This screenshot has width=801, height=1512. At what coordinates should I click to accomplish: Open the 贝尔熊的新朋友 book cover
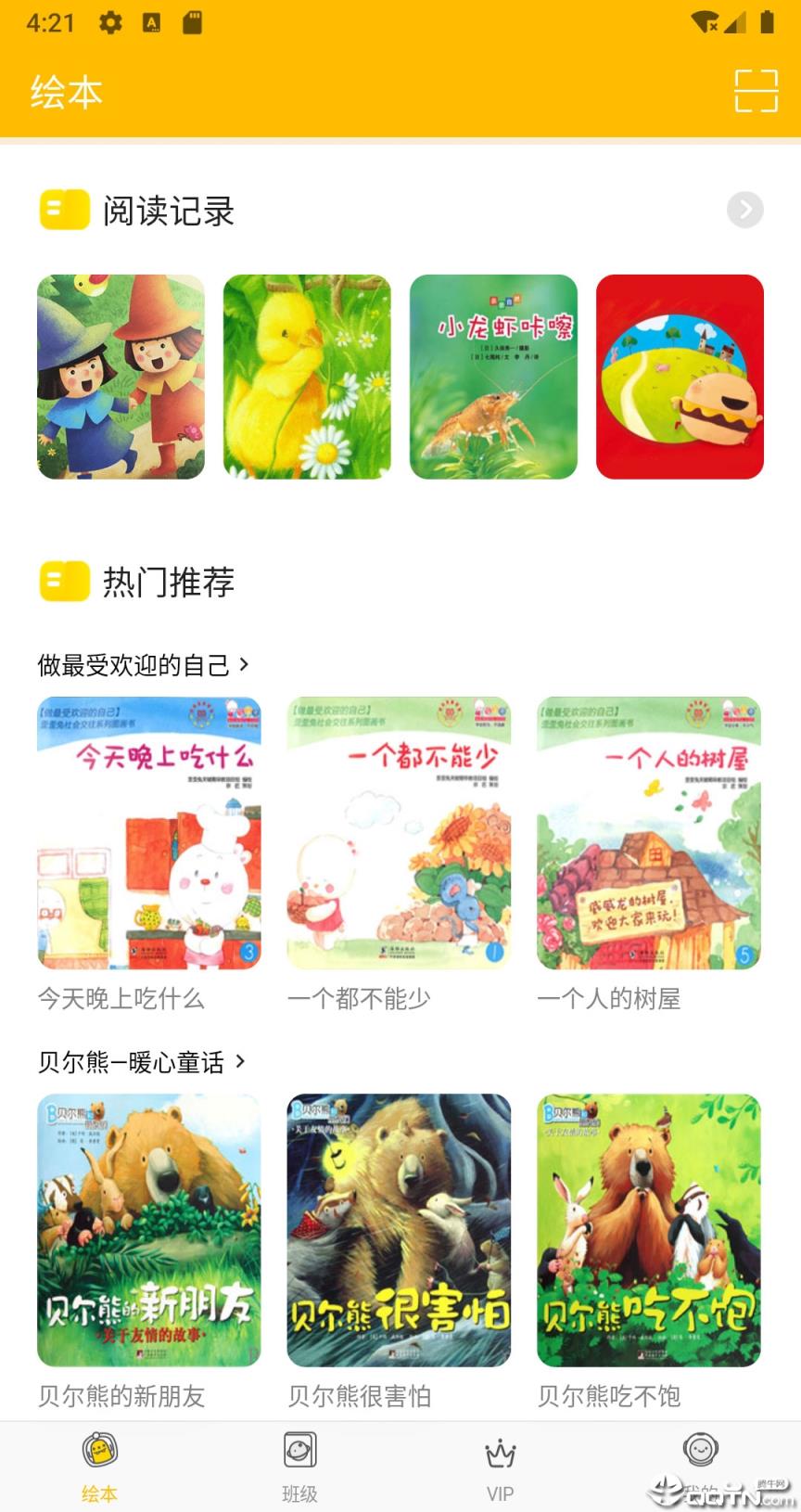click(x=148, y=1231)
